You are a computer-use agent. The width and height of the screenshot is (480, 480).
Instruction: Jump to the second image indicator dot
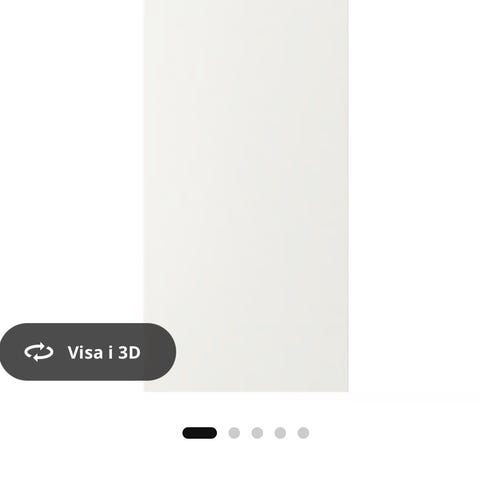pos(234,433)
